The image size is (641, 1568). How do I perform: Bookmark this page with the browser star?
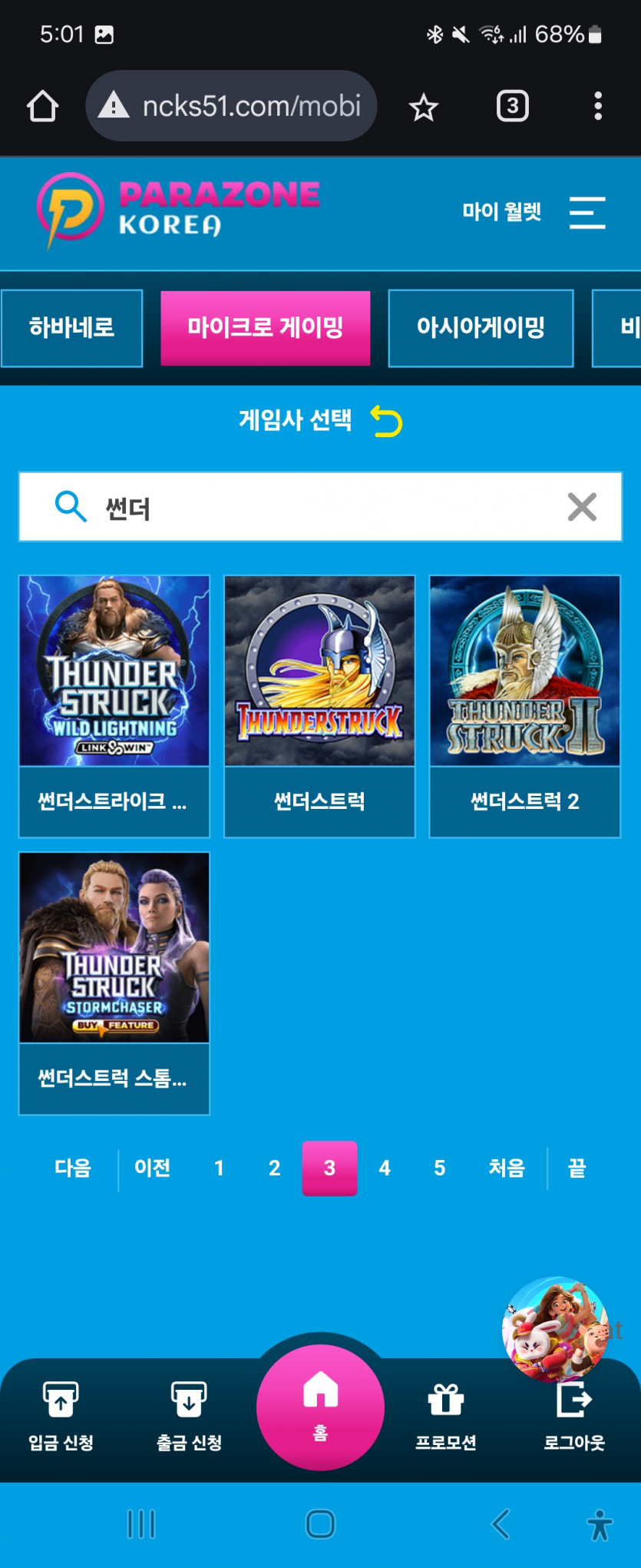[424, 107]
